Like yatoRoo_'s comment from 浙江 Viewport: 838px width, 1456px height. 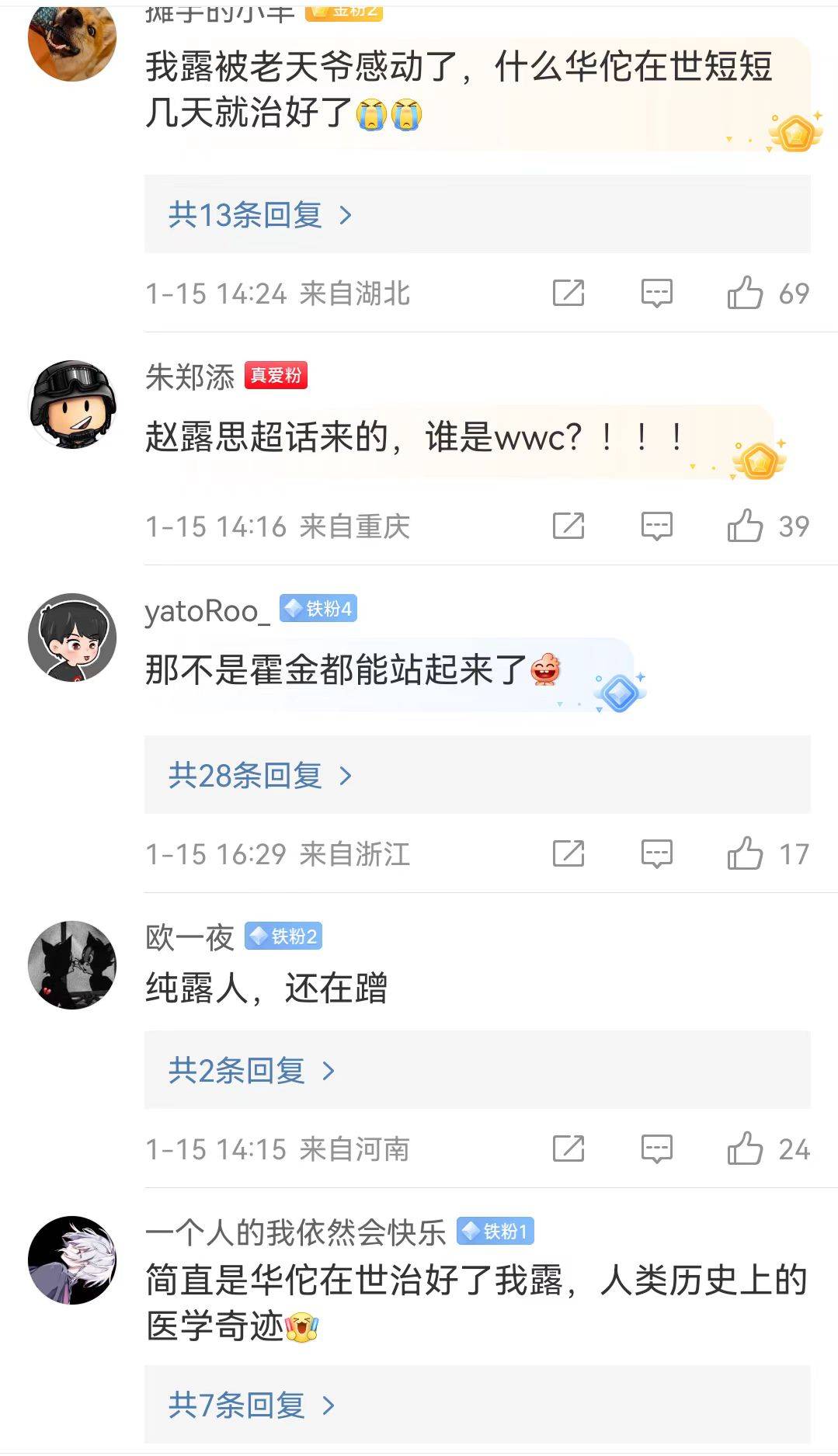744,854
